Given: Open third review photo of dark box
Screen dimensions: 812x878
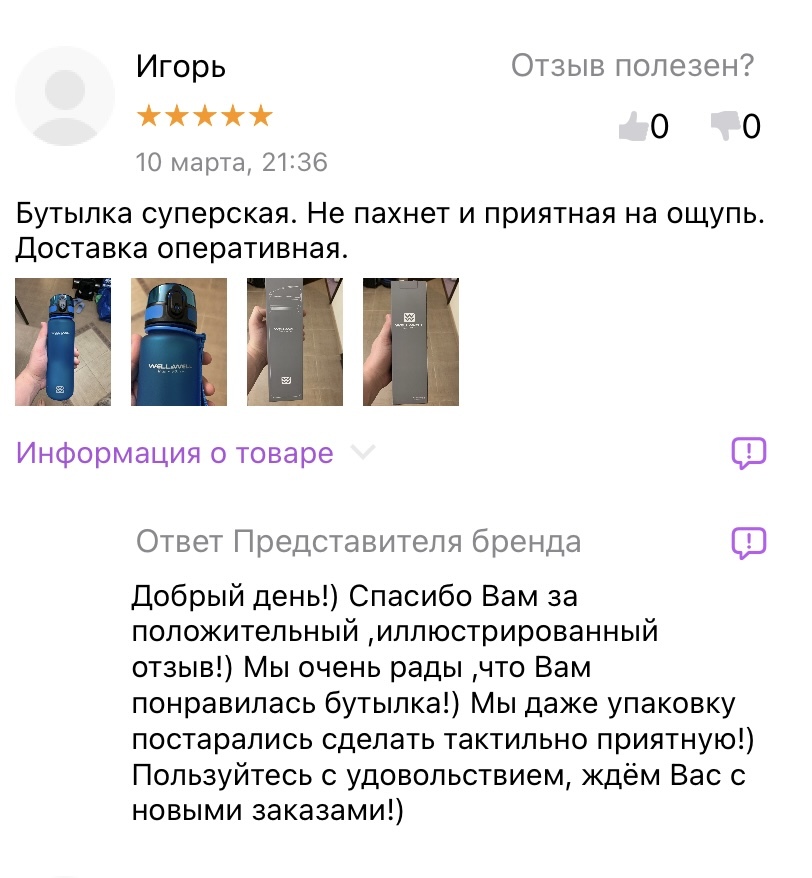Looking at the screenshot, I should point(295,342).
